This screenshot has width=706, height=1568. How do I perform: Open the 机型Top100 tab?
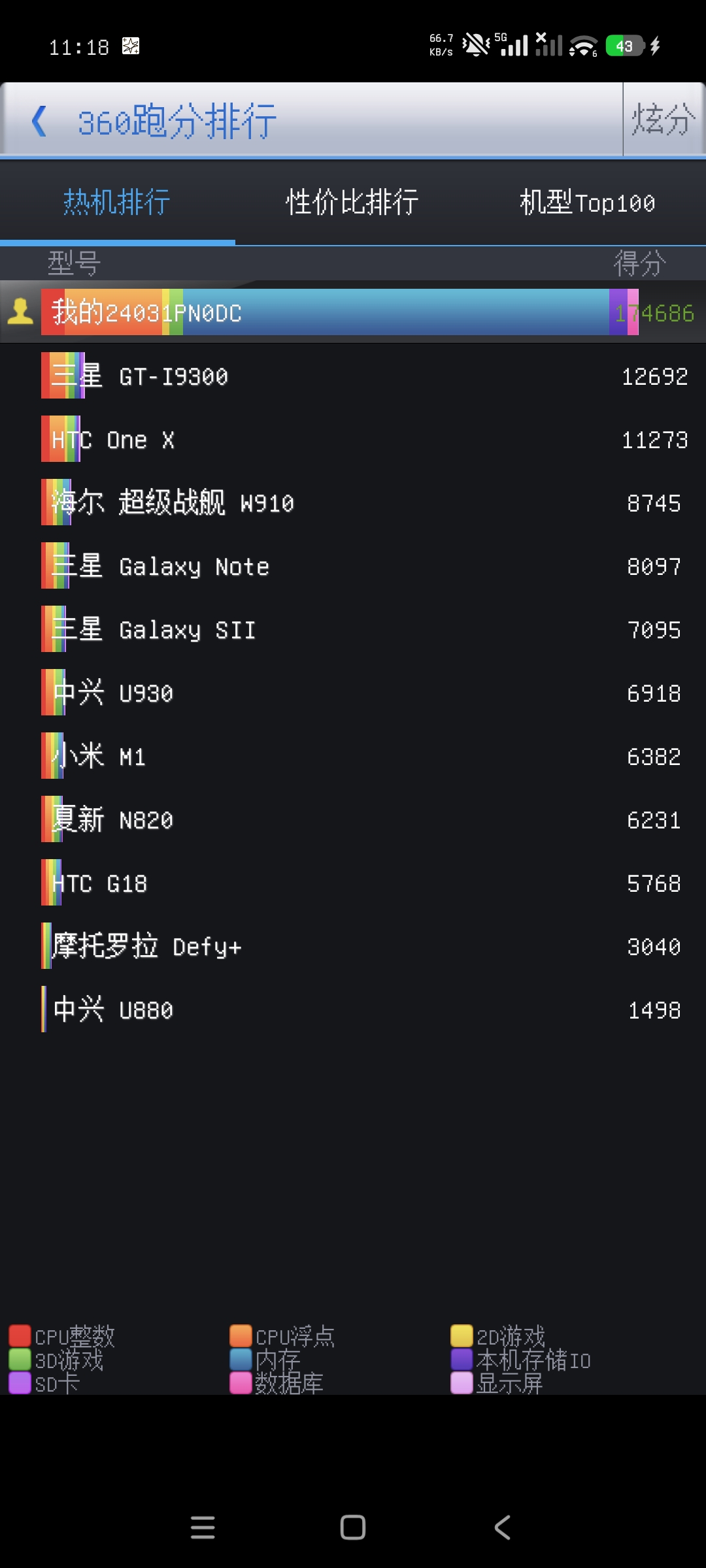click(x=587, y=203)
